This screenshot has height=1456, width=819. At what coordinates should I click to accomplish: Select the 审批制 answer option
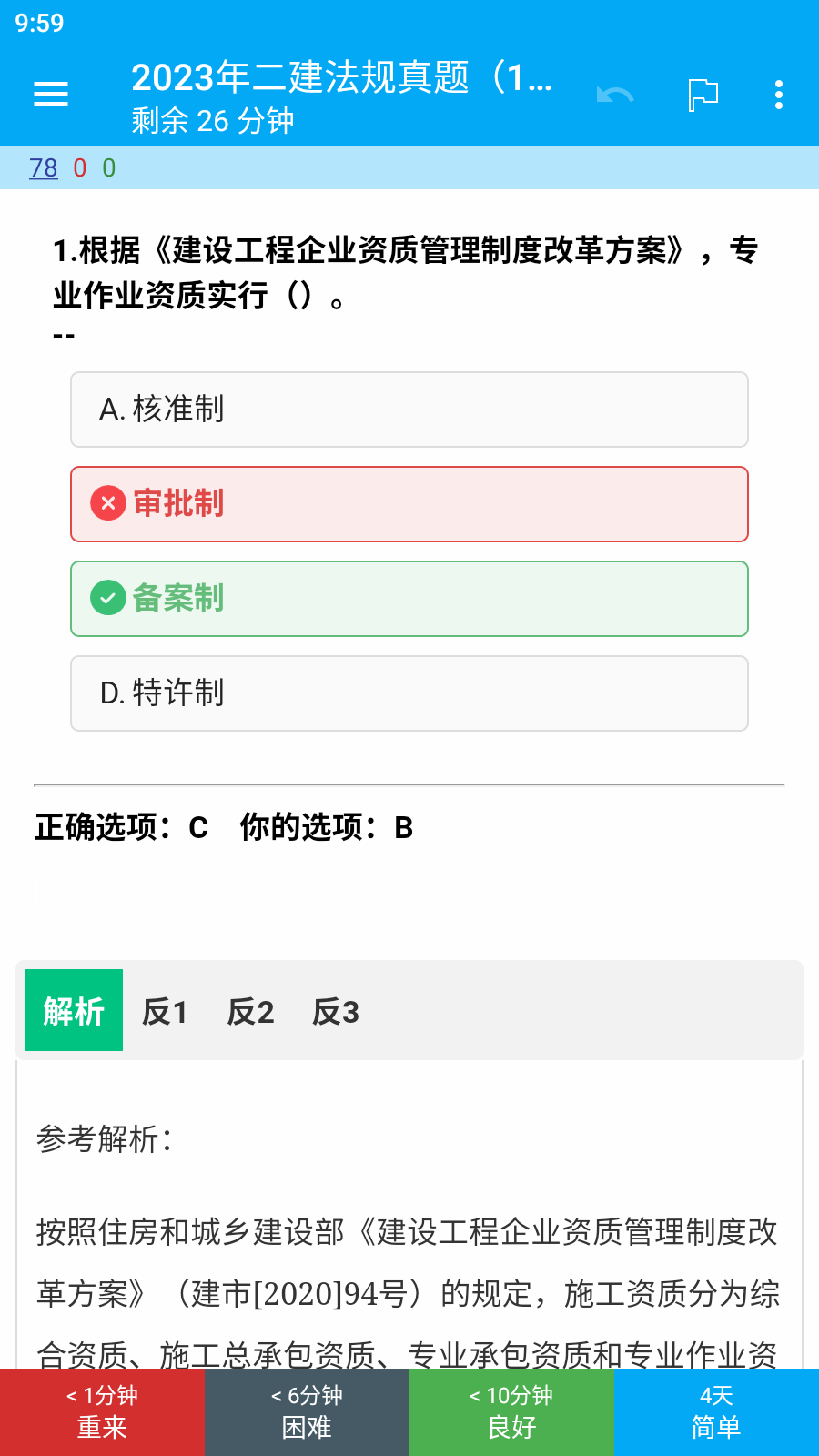tap(409, 504)
